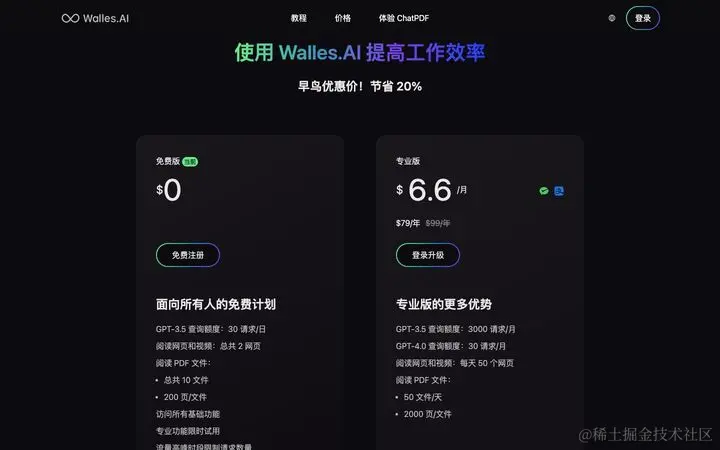Open the 教程 navigation link
This screenshot has width=720, height=450.
tap(299, 18)
